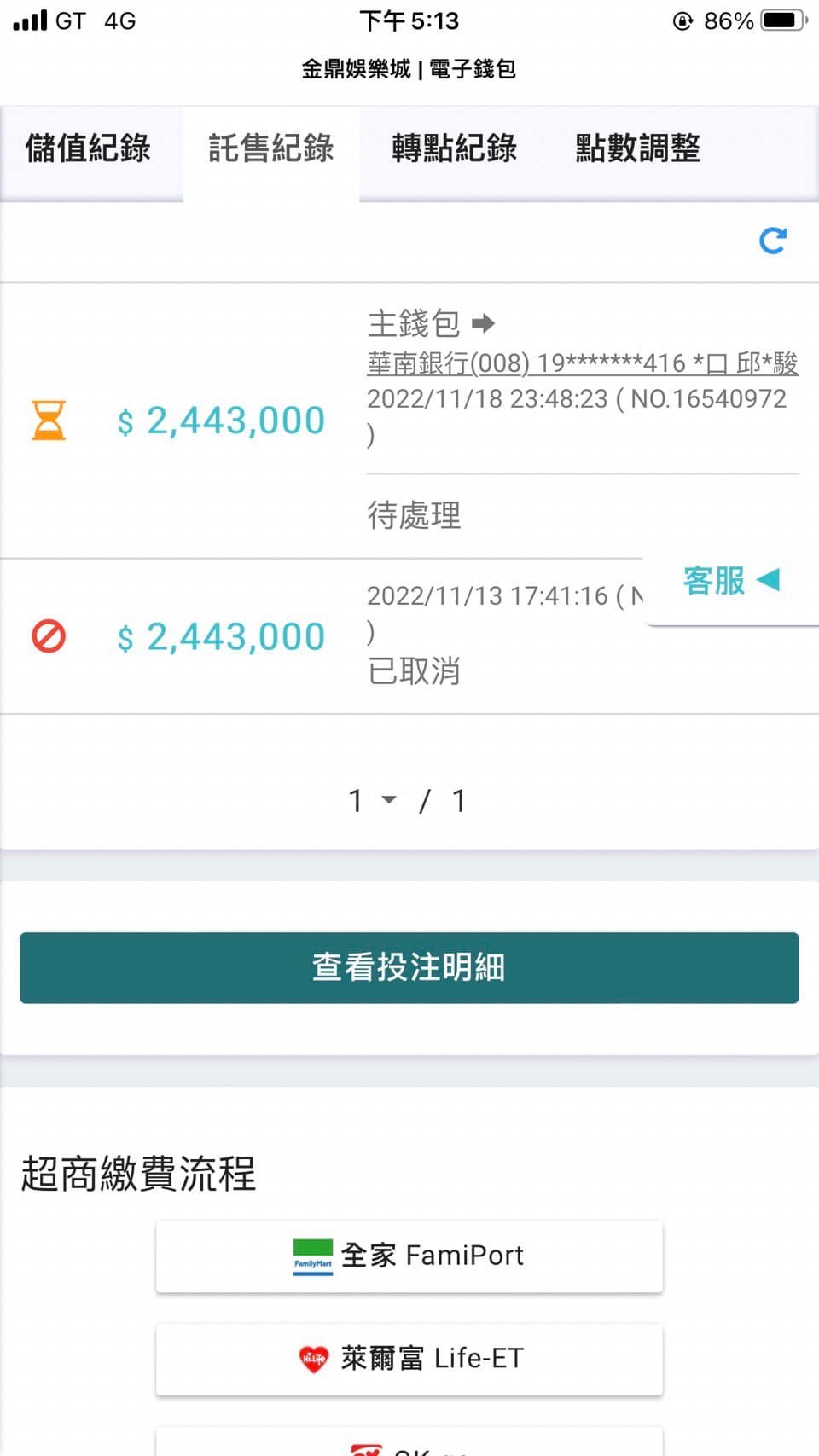Open the 全家 FamiPort payment guide

(409, 1256)
